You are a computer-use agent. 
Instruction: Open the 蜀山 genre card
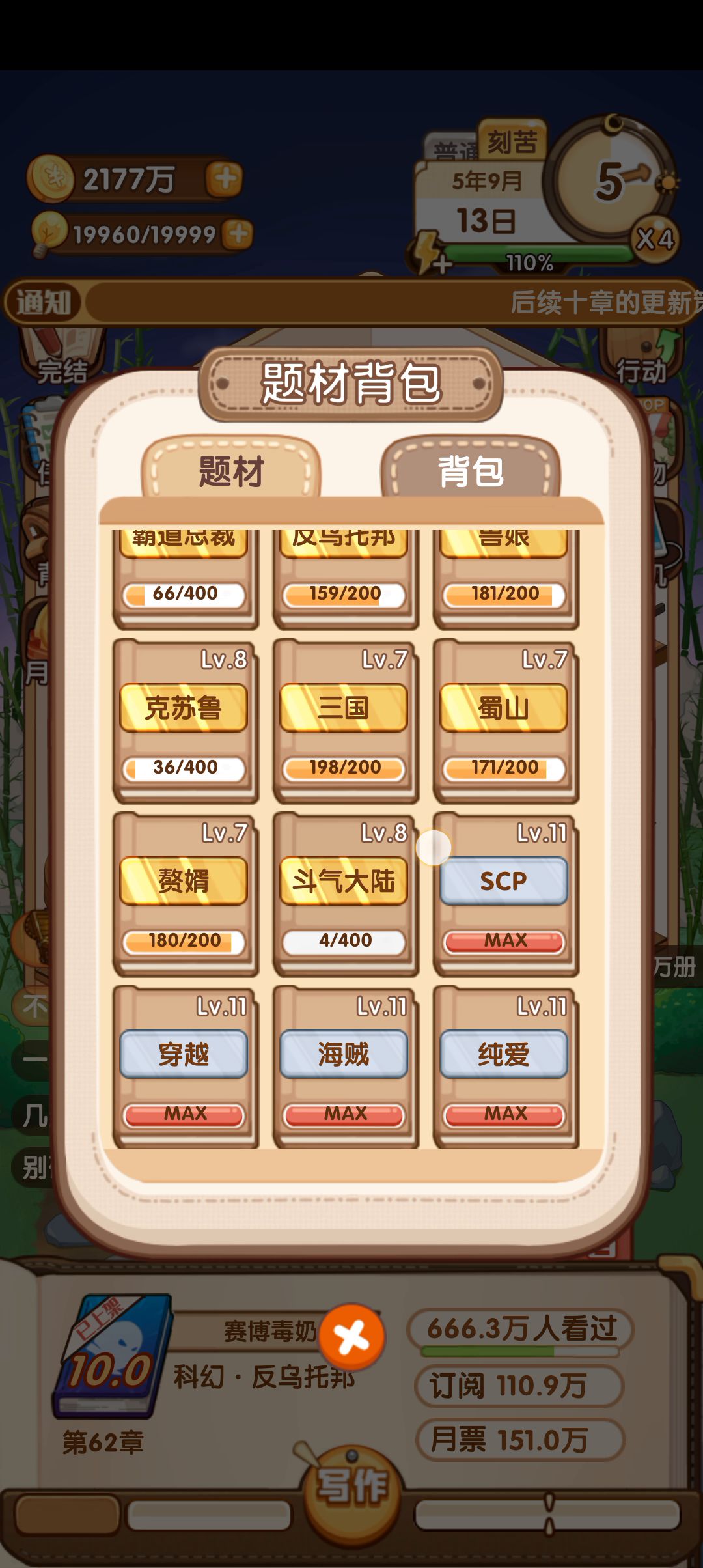tap(504, 708)
